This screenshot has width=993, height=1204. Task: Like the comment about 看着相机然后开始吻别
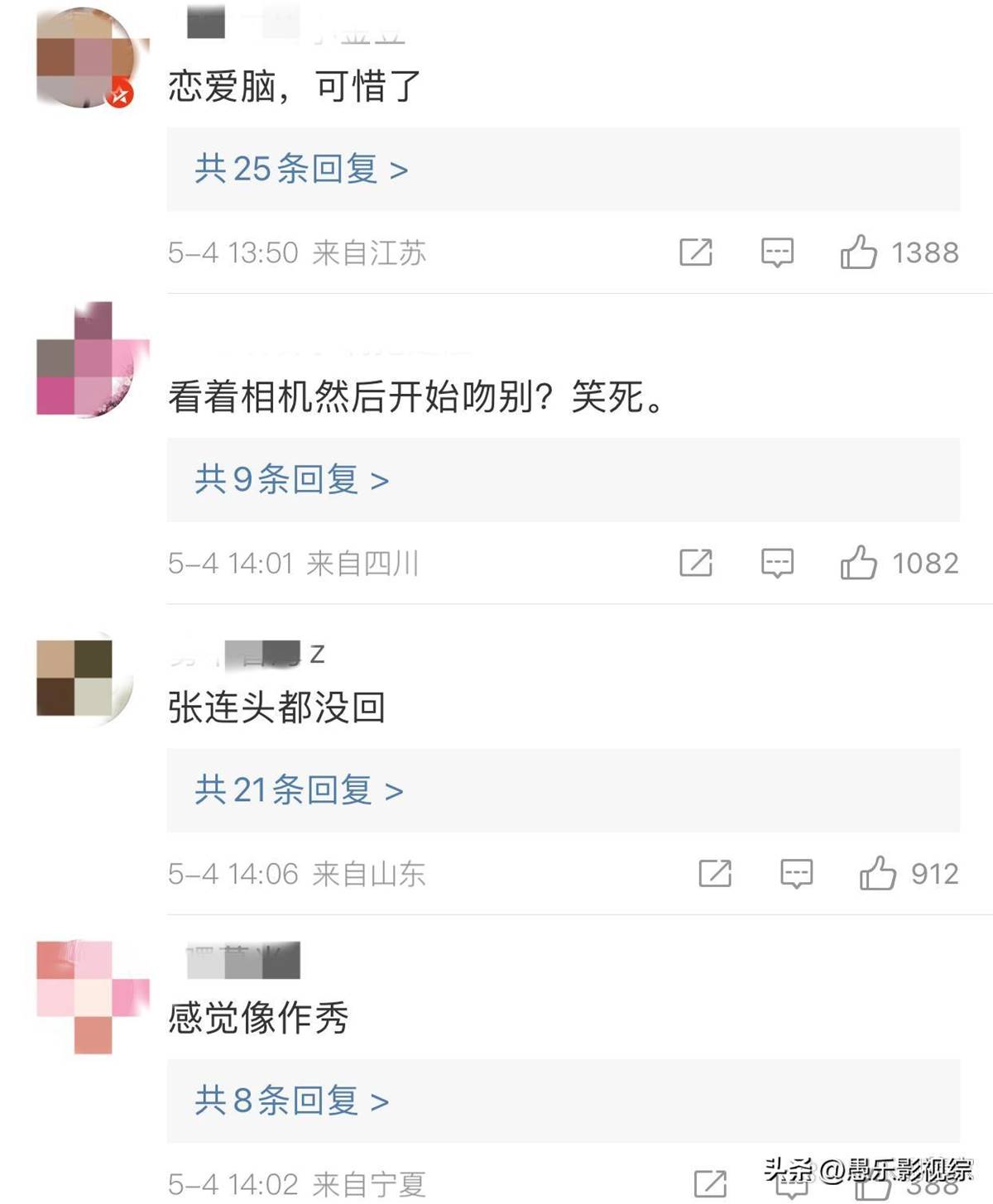point(859,563)
